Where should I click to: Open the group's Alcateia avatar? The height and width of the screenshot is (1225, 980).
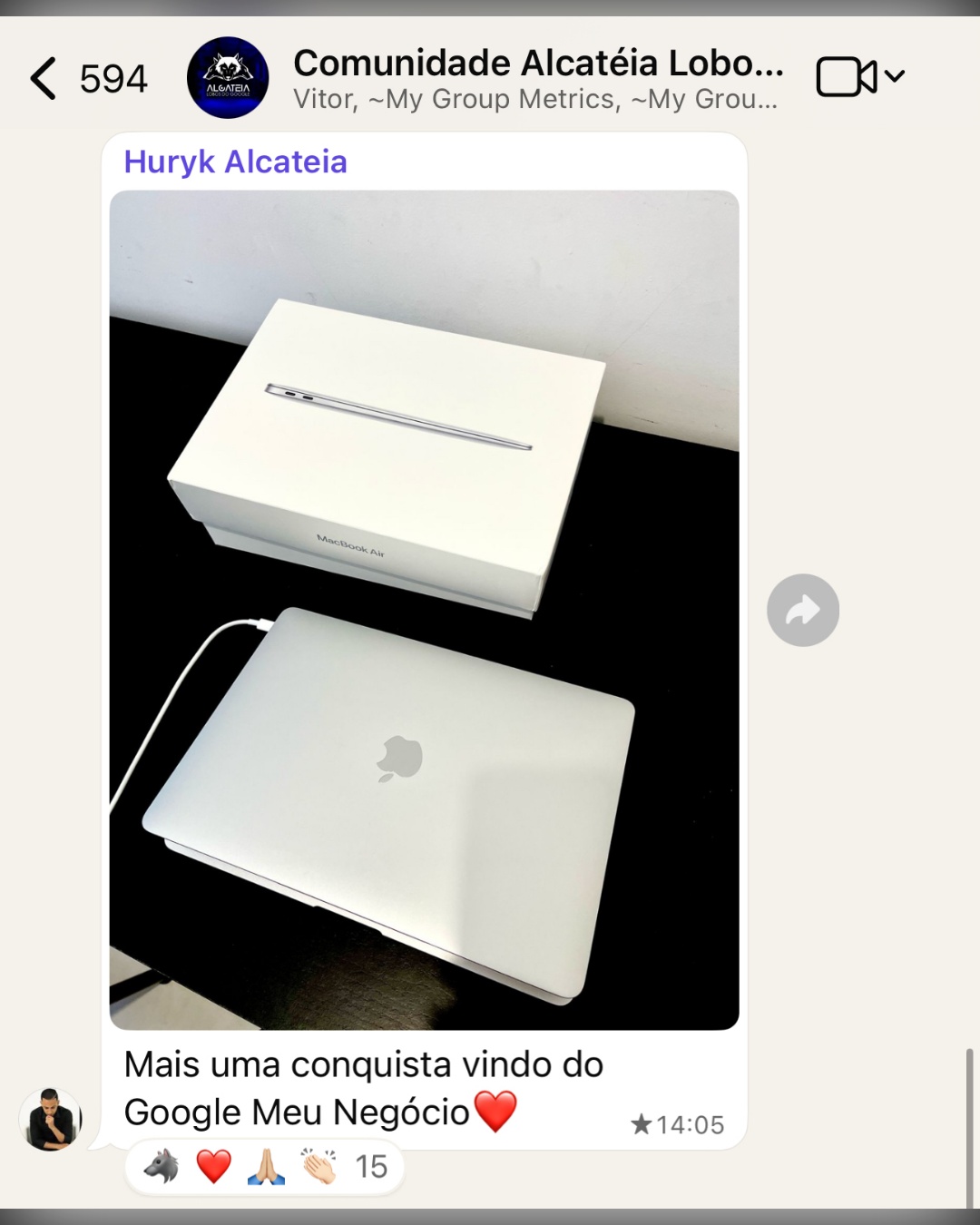[x=228, y=78]
